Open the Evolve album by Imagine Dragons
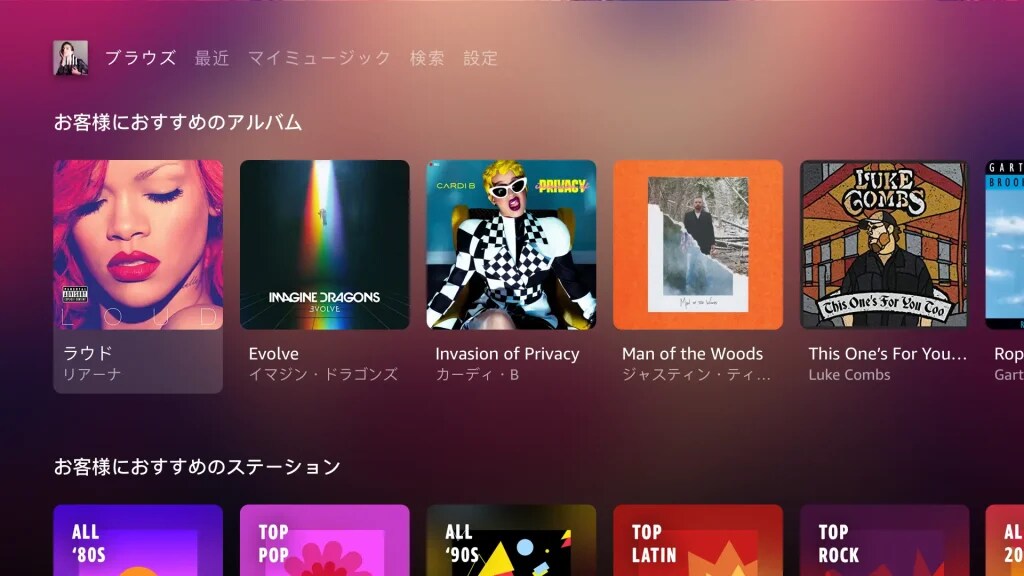Viewport: 1024px width, 576px height. 325,245
